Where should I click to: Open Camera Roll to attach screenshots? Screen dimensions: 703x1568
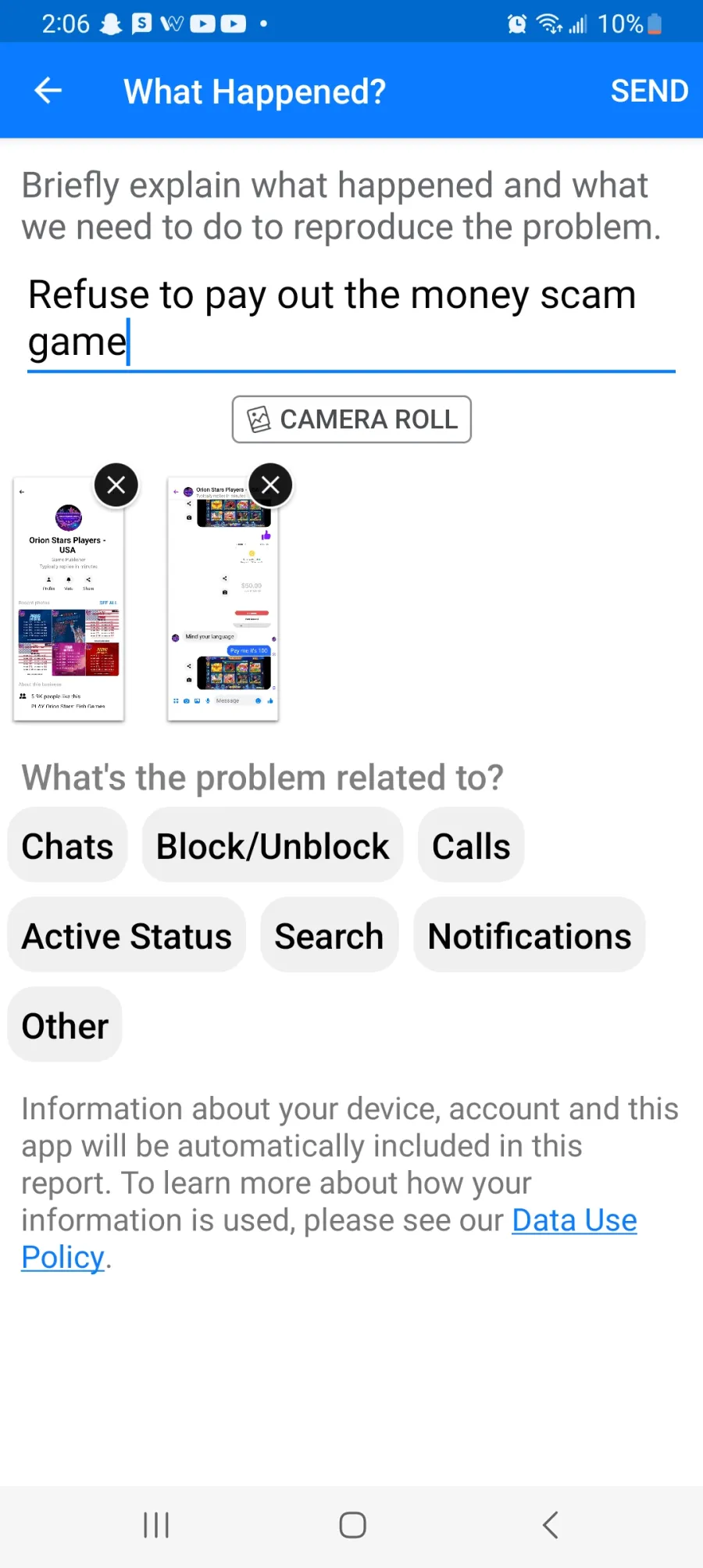(351, 419)
